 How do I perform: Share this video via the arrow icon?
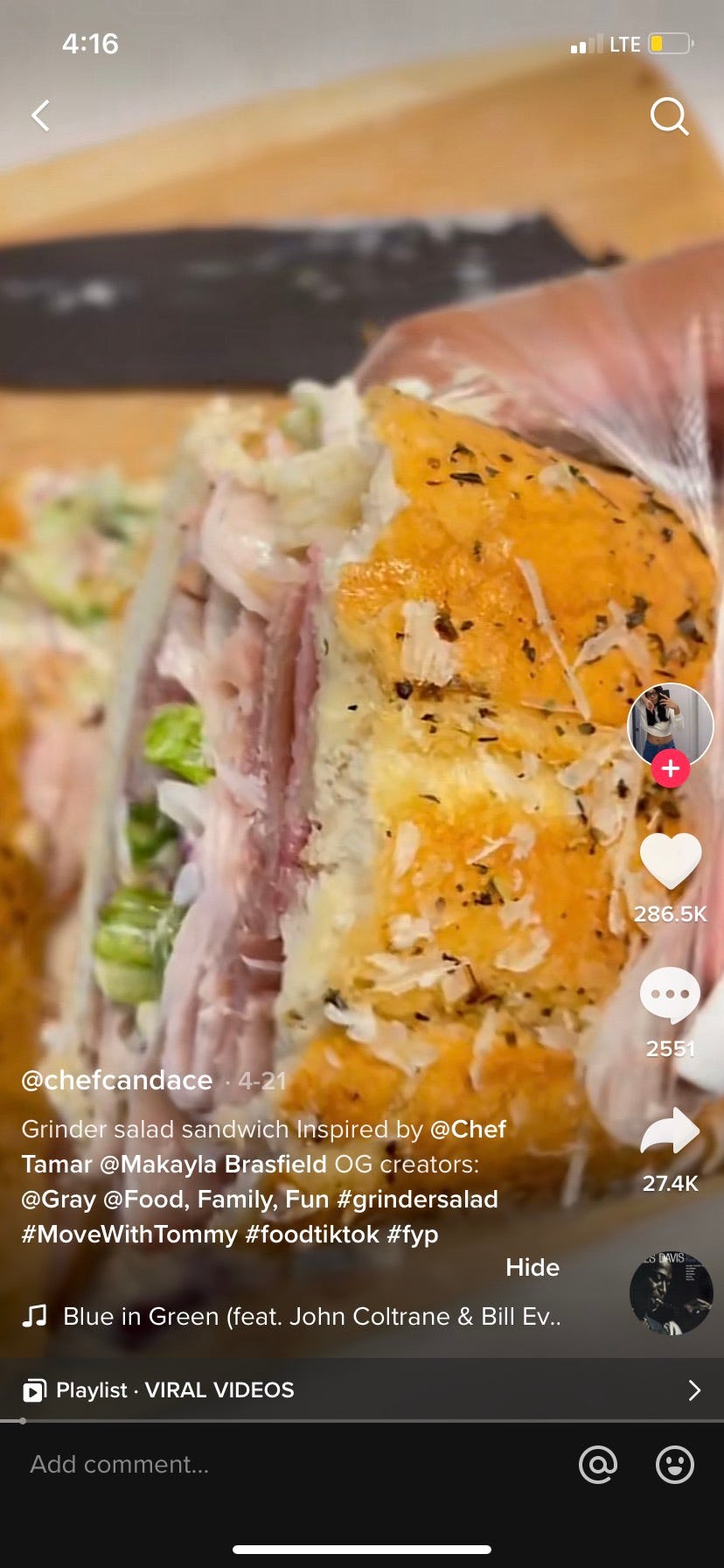coord(671,1132)
